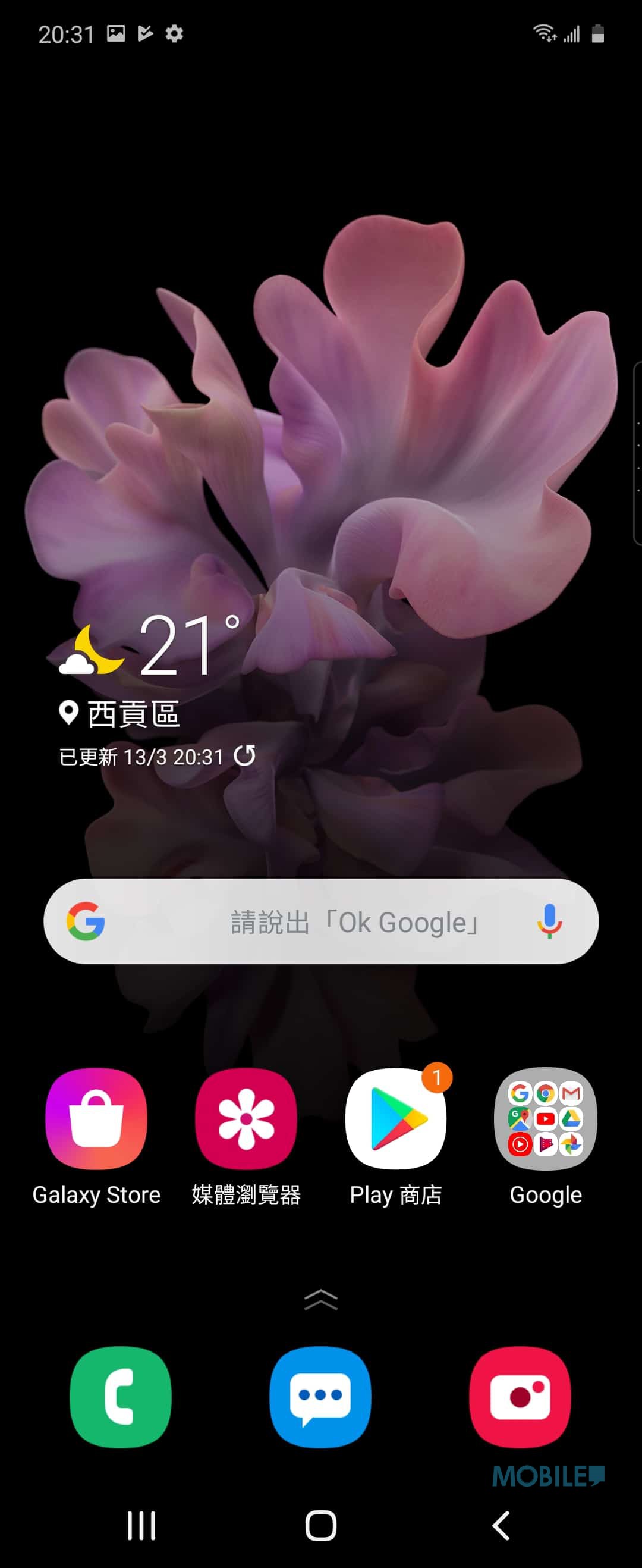Open the Galaxy Store app
The image size is (642, 1568).
tap(96, 1119)
